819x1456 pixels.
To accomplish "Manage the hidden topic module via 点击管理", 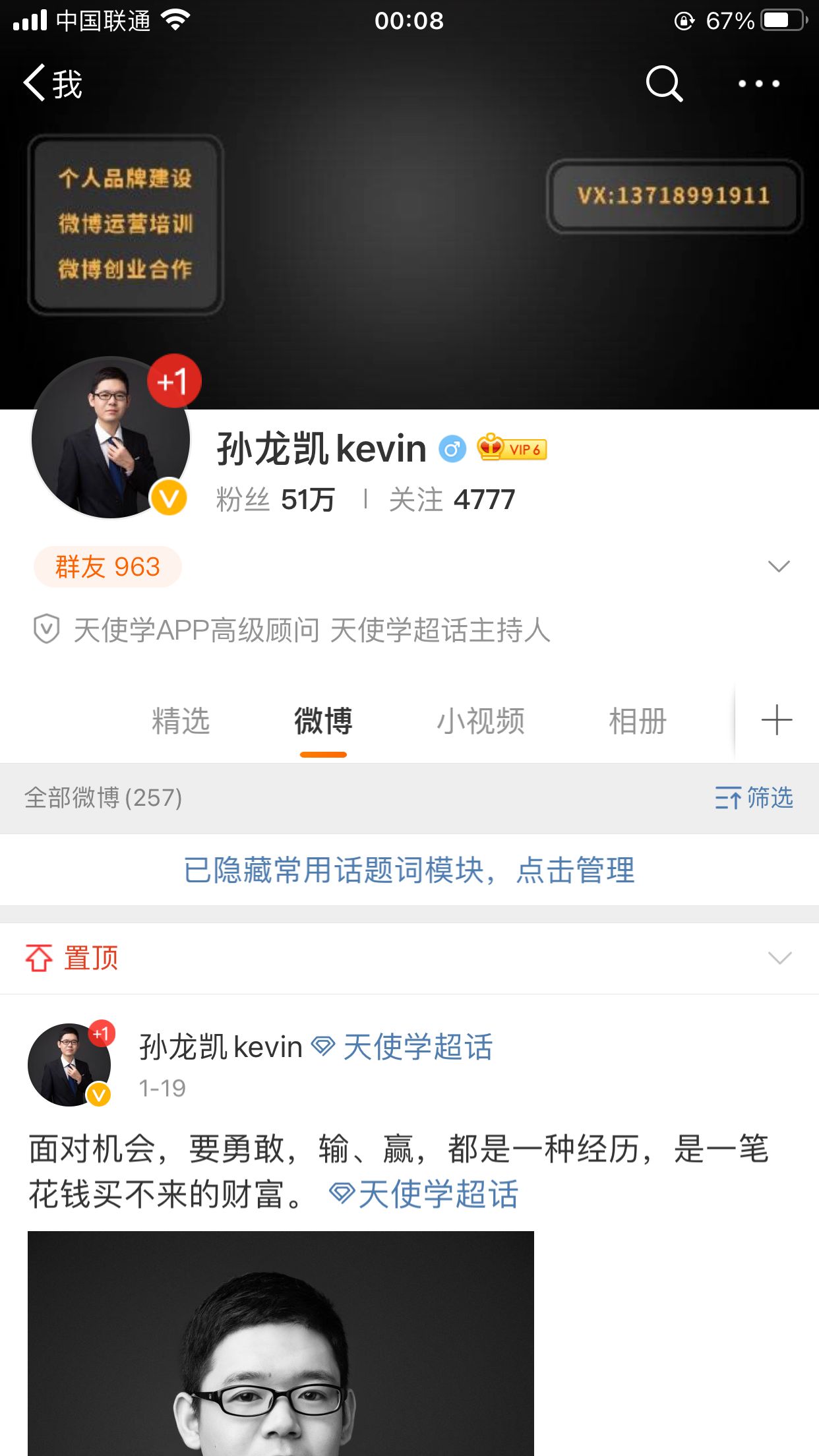I will pos(575,870).
